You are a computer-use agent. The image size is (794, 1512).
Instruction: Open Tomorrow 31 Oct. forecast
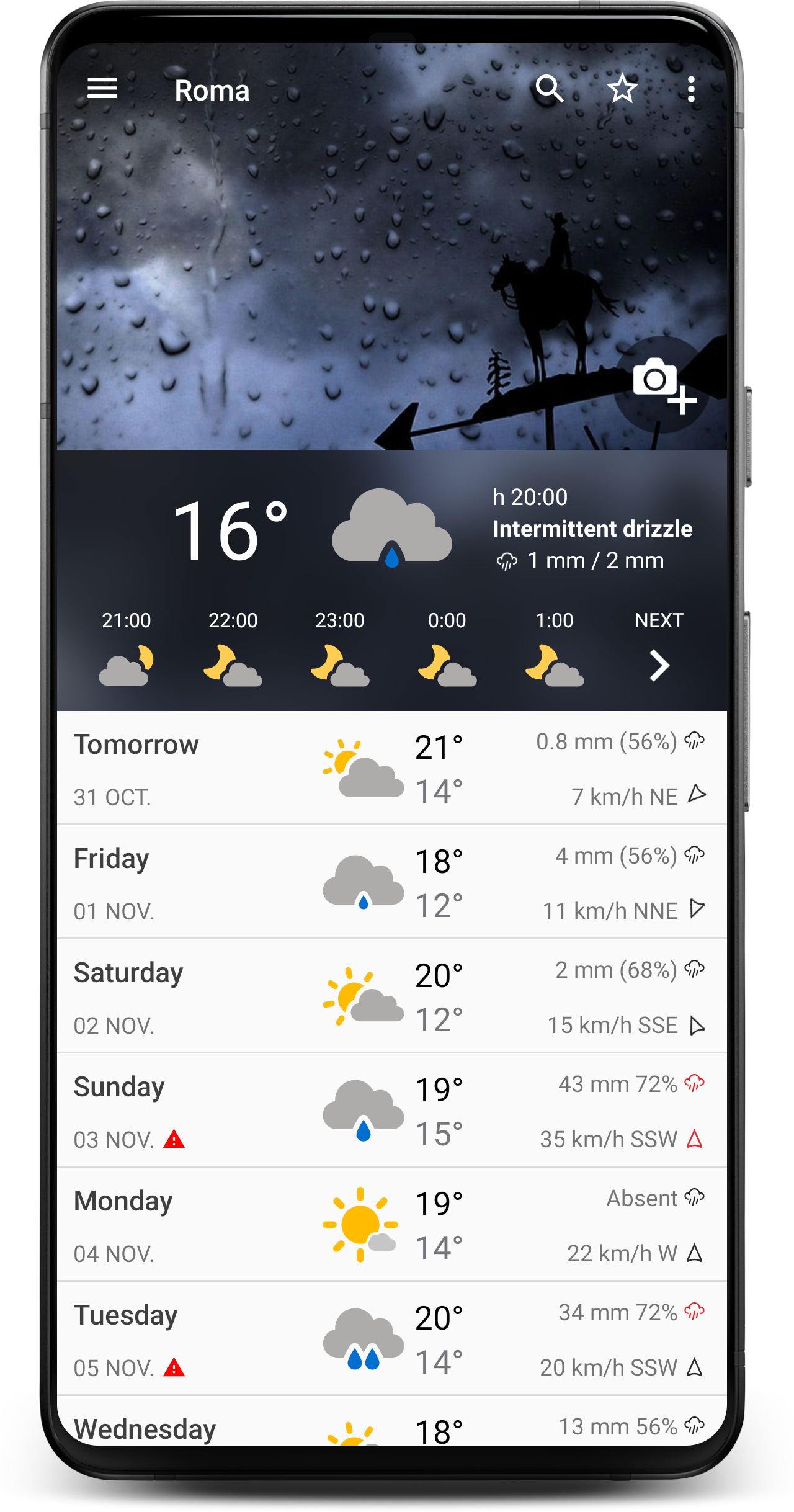click(392, 768)
